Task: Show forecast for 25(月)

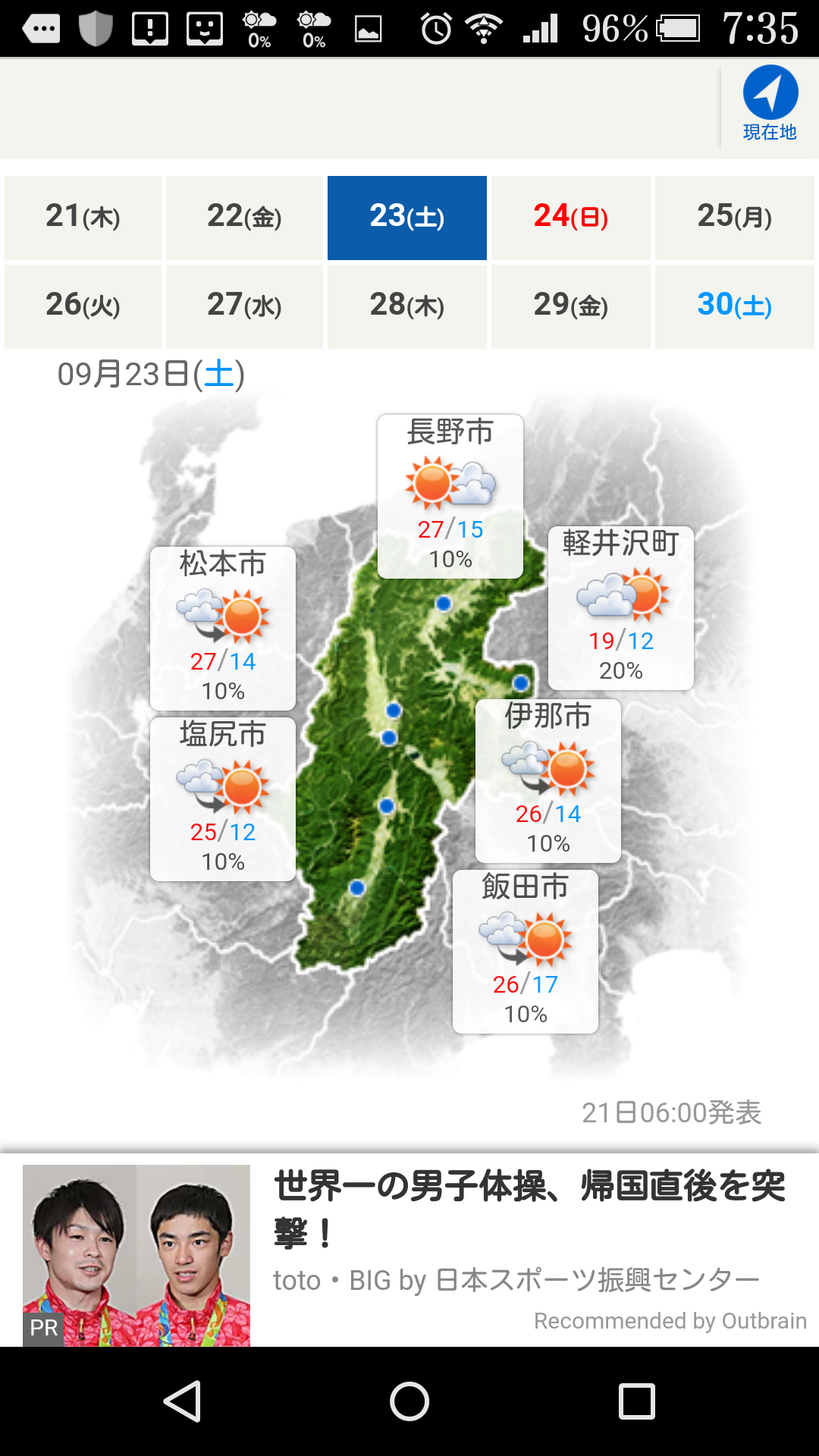Action: point(734,218)
